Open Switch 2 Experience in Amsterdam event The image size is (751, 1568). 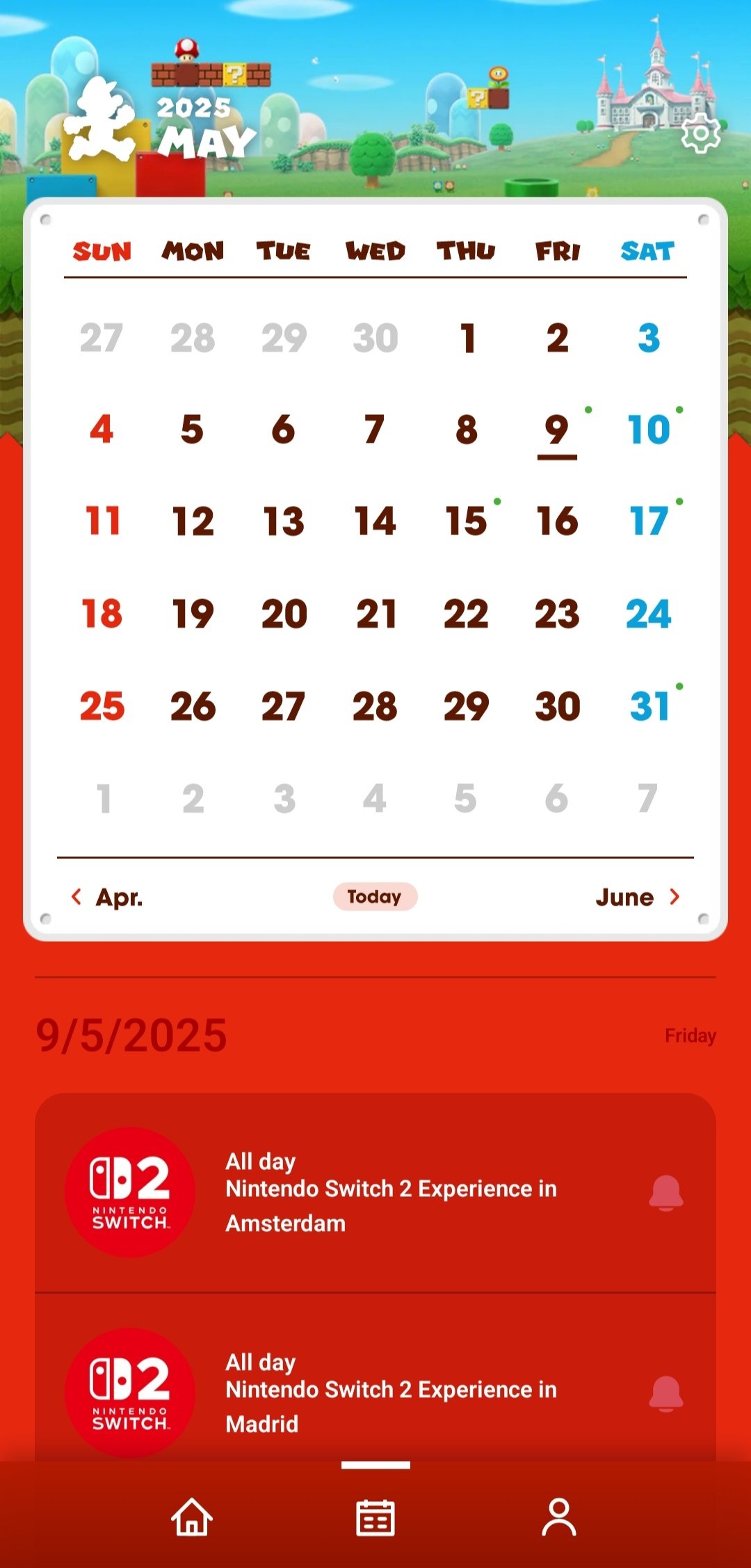point(391,1192)
